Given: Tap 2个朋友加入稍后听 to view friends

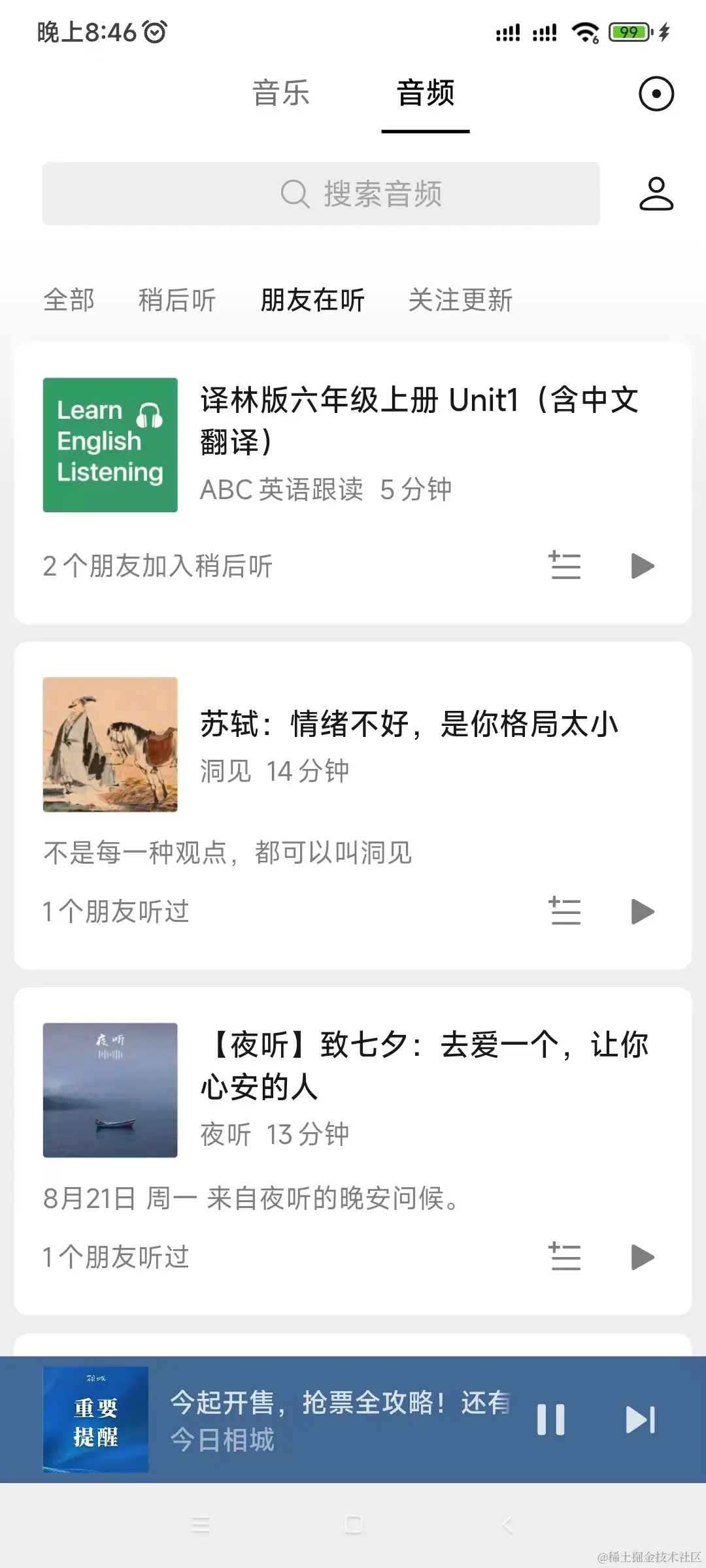Looking at the screenshot, I should pyautogui.click(x=157, y=566).
